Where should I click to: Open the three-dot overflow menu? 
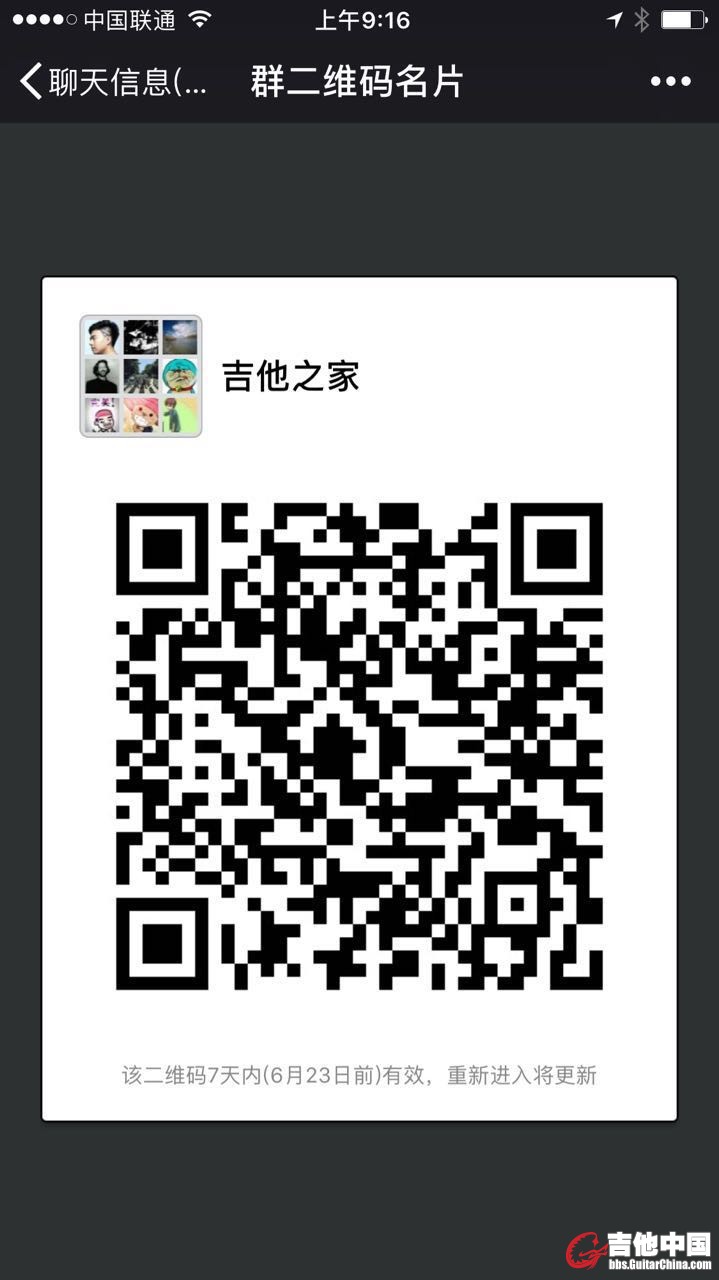(670, 82)
